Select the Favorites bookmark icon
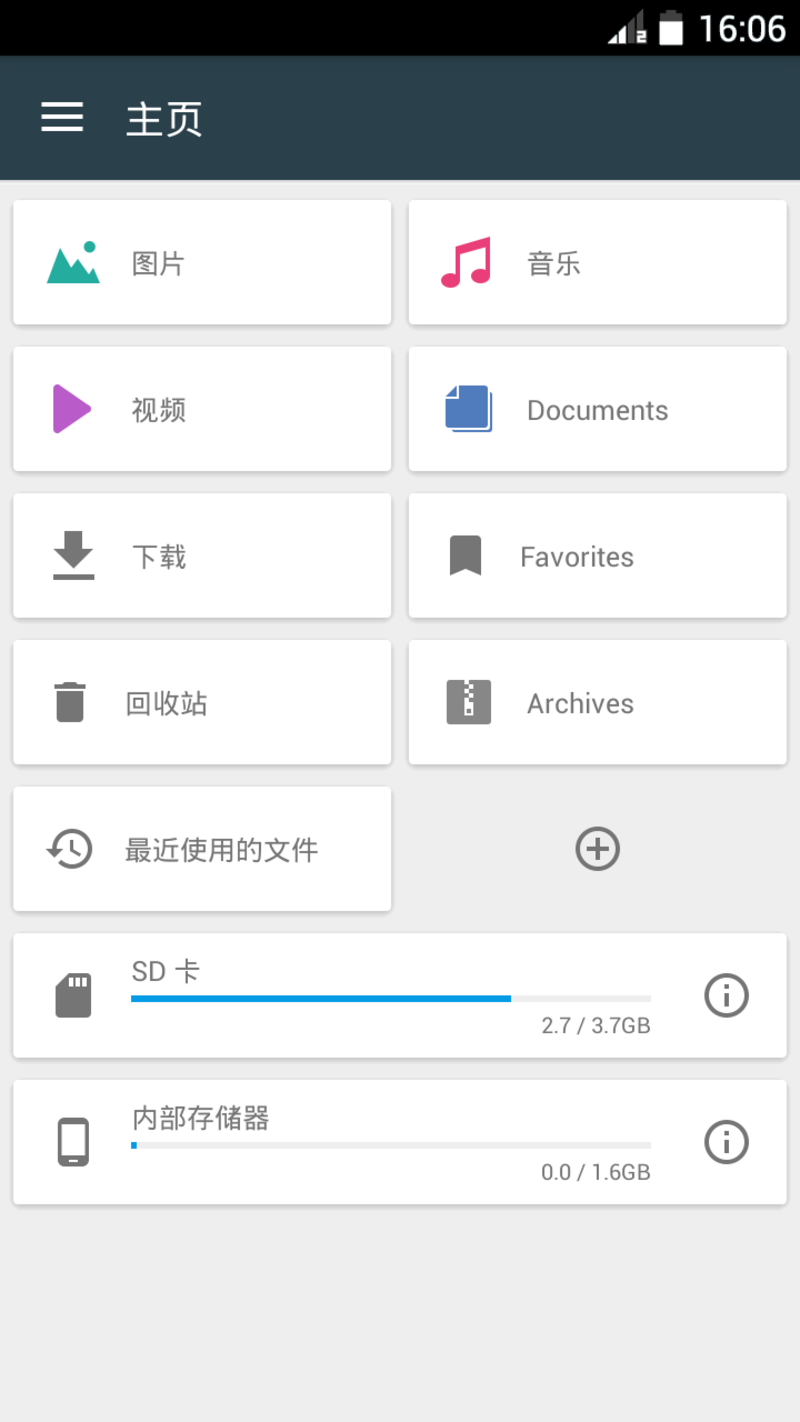 (466, 556)
